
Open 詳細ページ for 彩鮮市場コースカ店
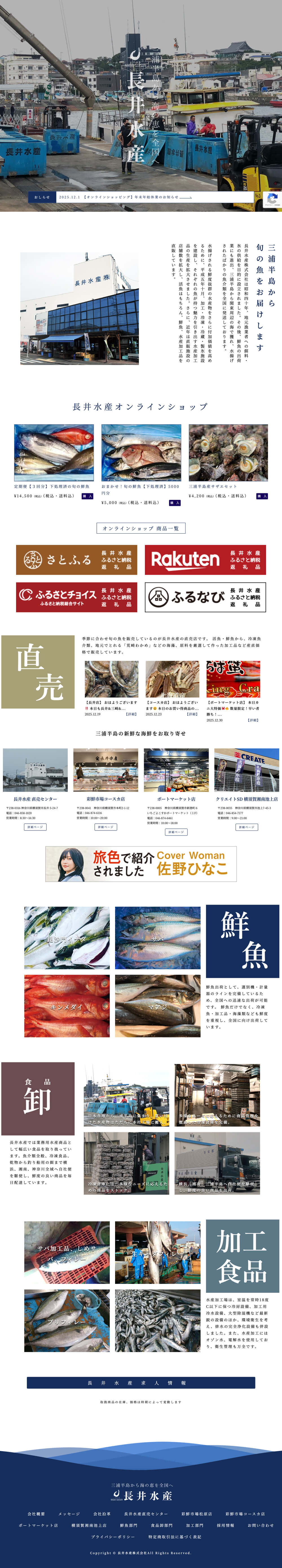point(105,827)
